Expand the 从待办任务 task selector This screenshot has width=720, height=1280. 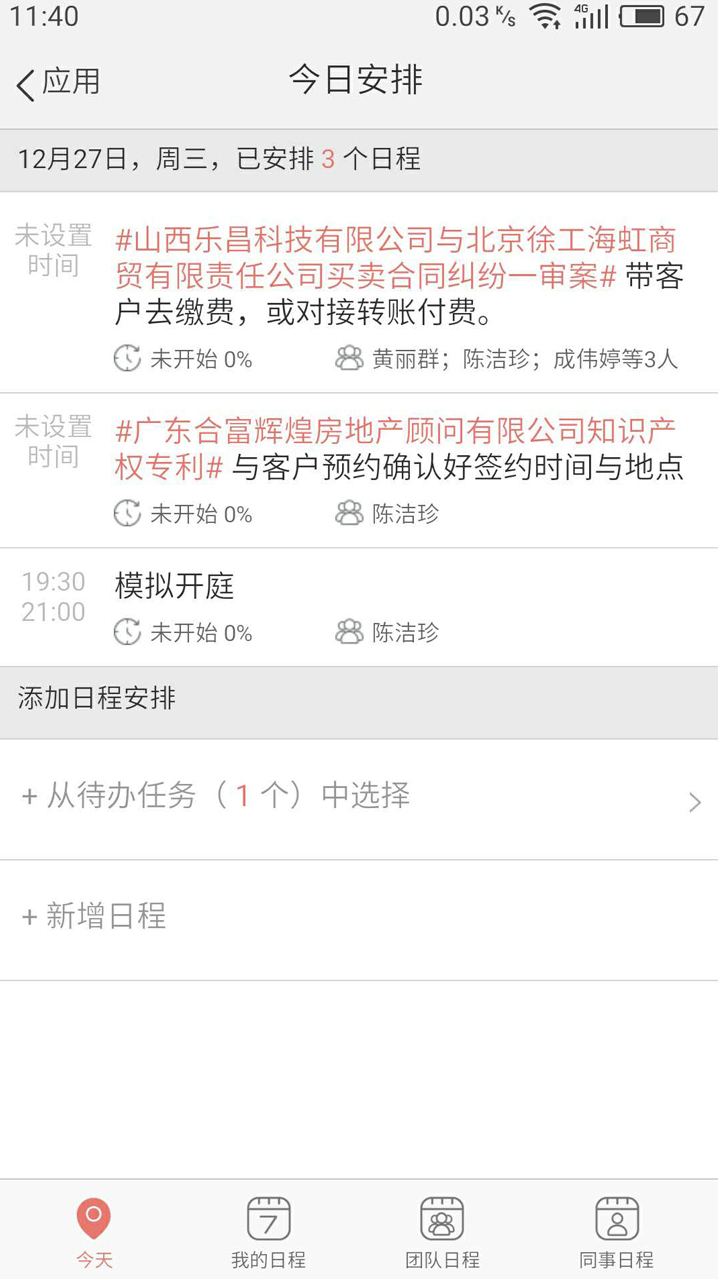click(x=360, y=799)
